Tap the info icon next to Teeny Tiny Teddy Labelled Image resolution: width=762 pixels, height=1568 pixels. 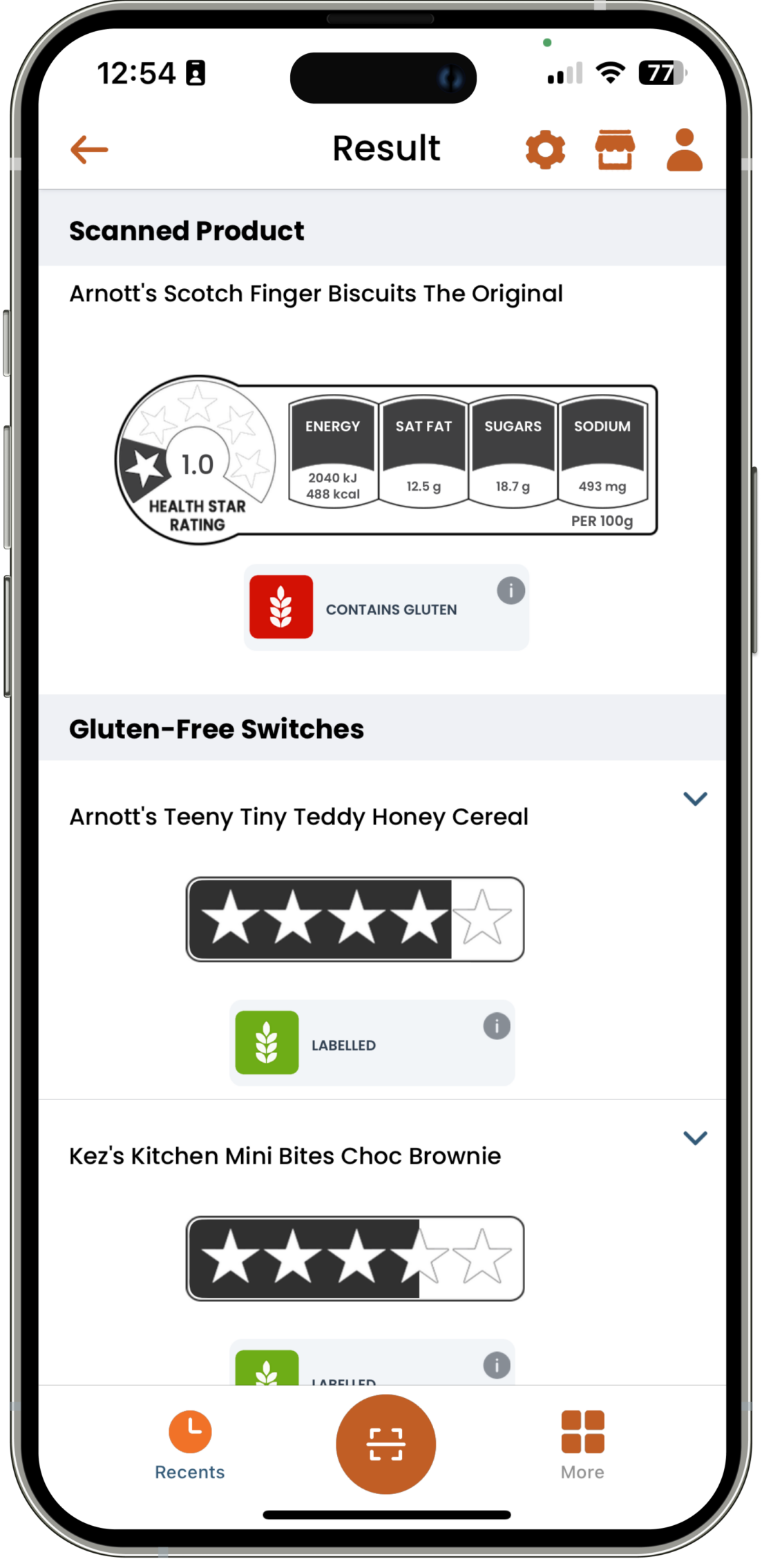click(495, 1027)
